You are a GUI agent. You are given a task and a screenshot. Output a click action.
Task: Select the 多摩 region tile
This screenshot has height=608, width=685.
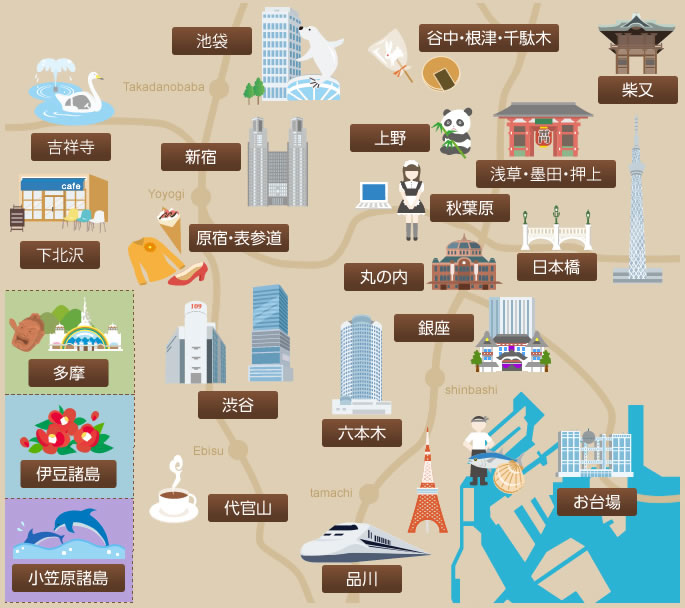68,373
